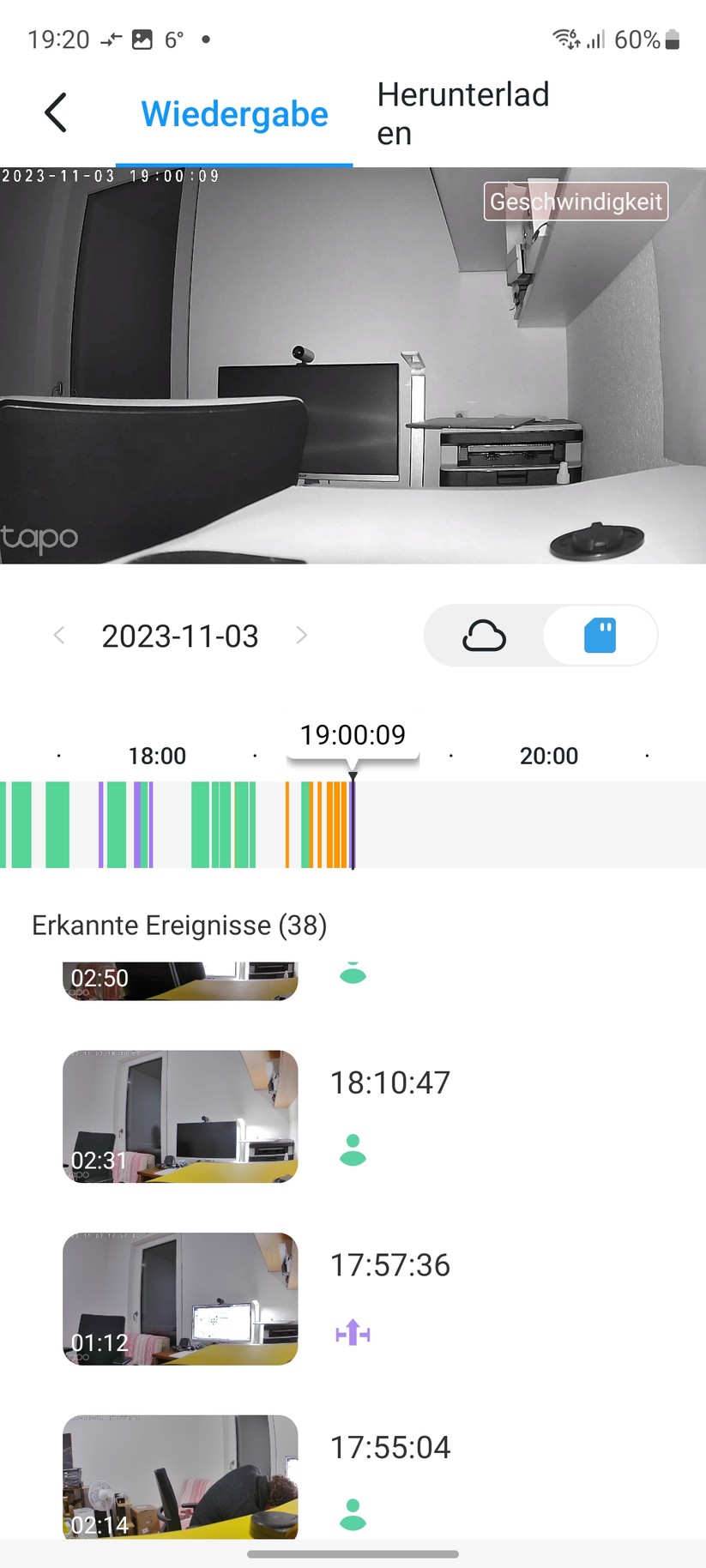Select the SD card storage option
The width and height of the screenshot is (706, 1568).
point(599,636)
